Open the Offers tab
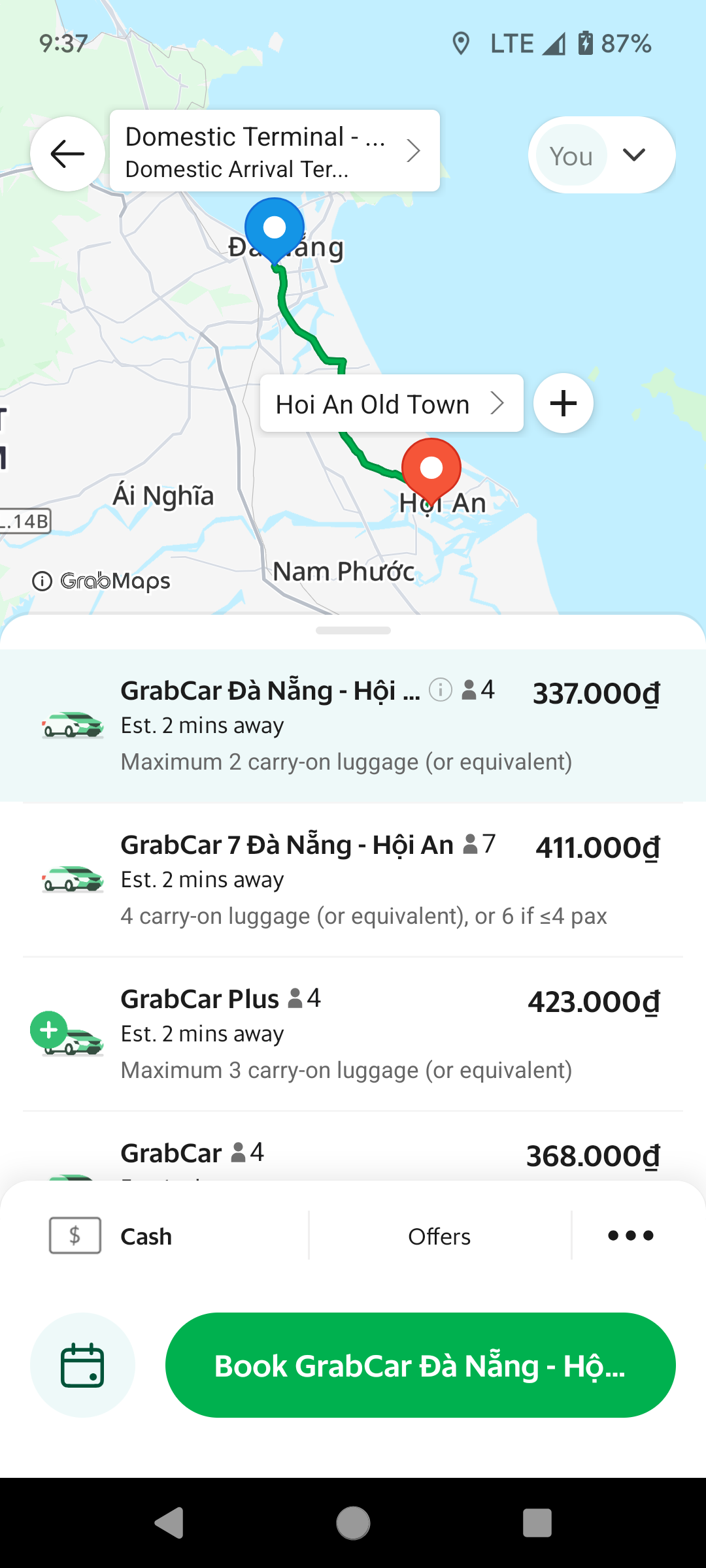 [x=439, y=1235]
